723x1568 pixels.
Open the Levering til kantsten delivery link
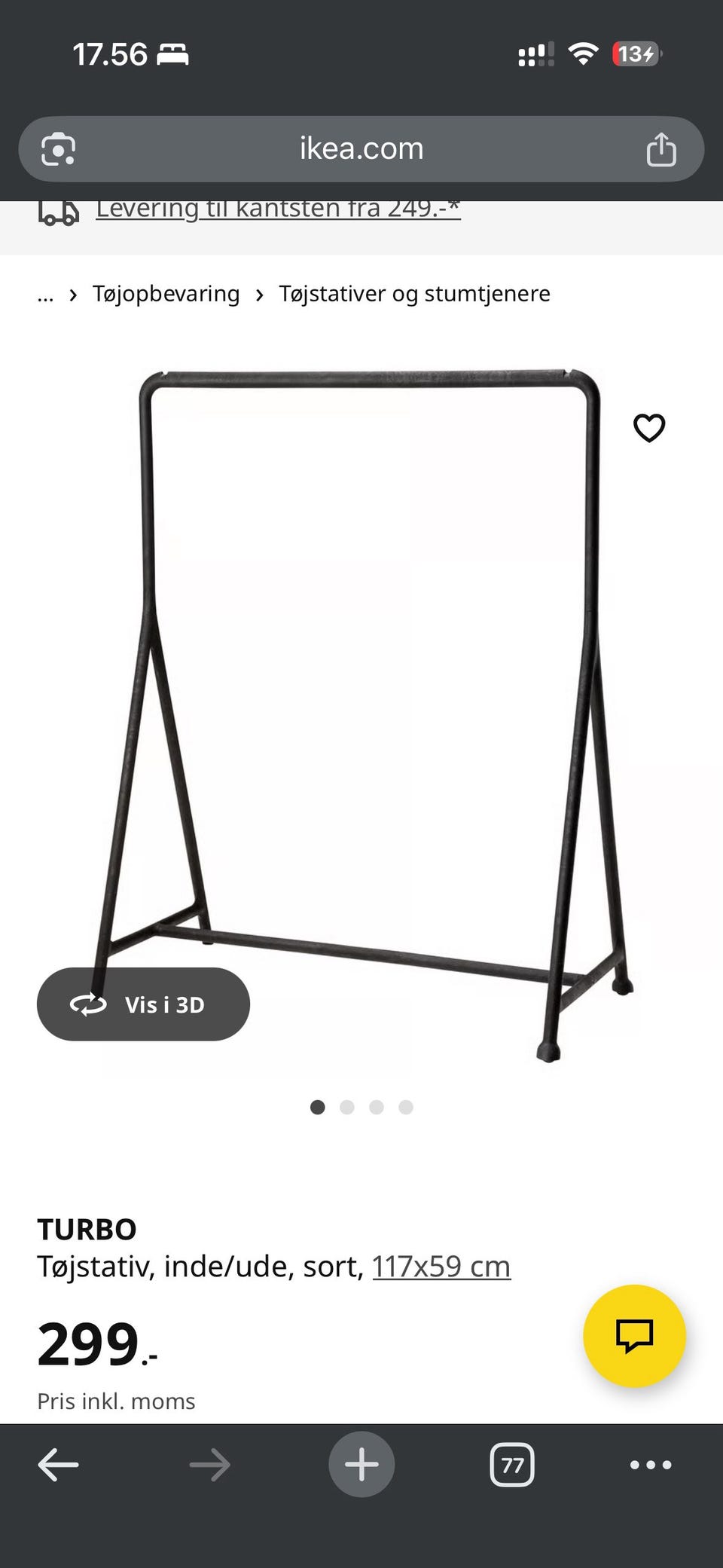pos(278,209)
